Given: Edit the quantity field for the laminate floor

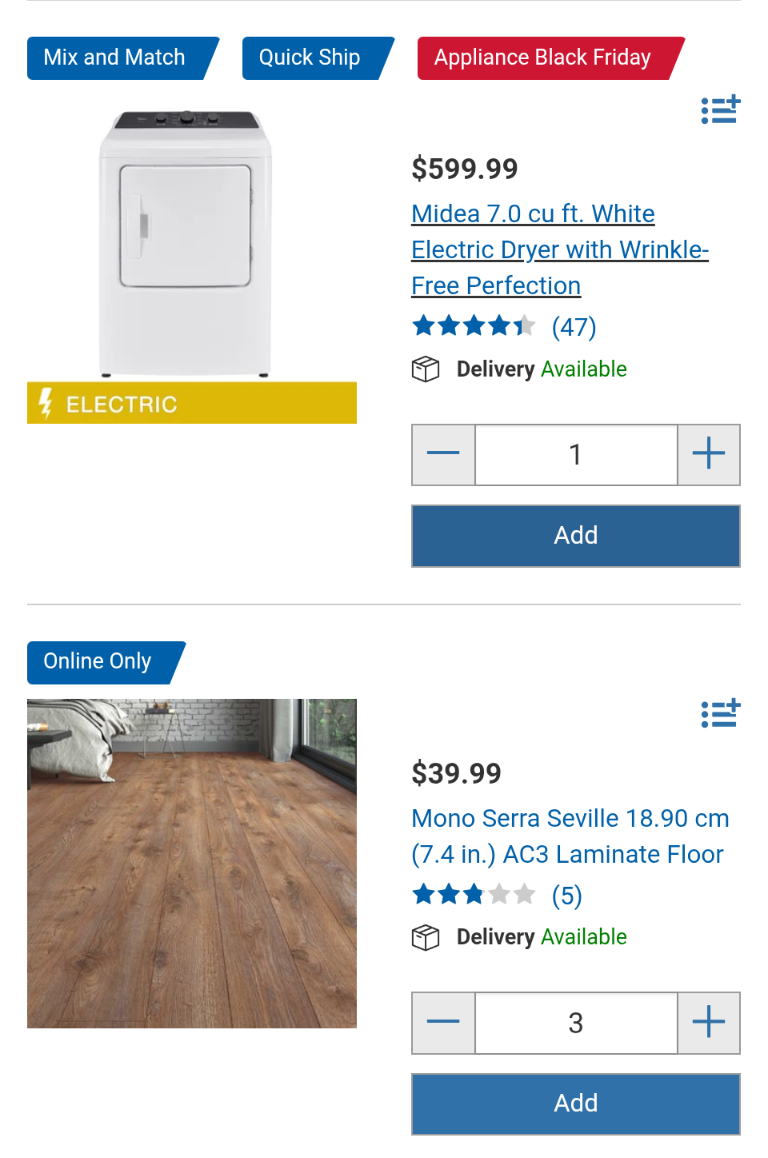Looking at the screenshot, I should coord(576,1023).
